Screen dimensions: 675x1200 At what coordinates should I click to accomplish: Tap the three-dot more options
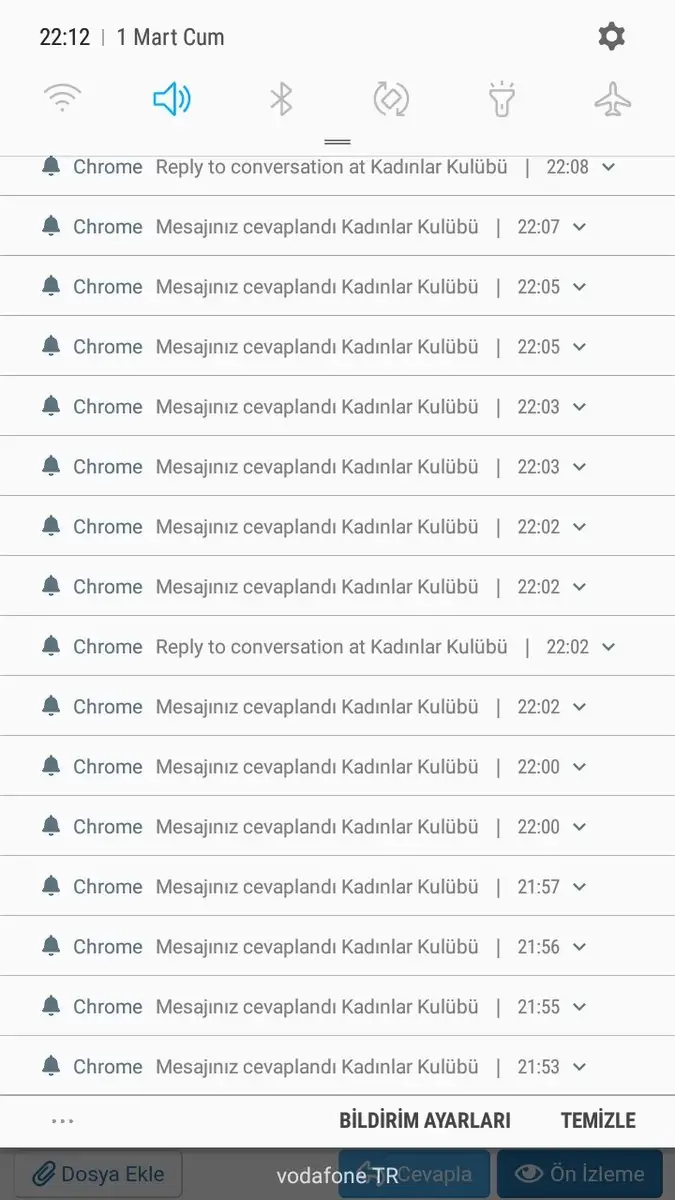(62, 1121)
